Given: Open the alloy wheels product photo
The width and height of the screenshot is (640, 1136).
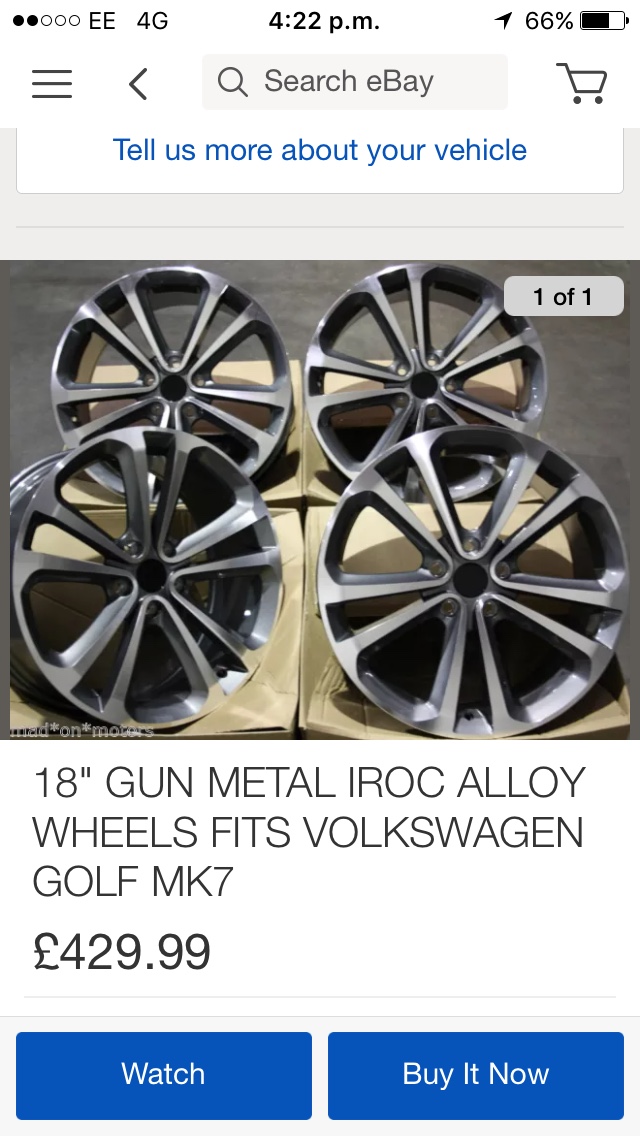Looking at the screenshot, I should (x=320, y=500).
